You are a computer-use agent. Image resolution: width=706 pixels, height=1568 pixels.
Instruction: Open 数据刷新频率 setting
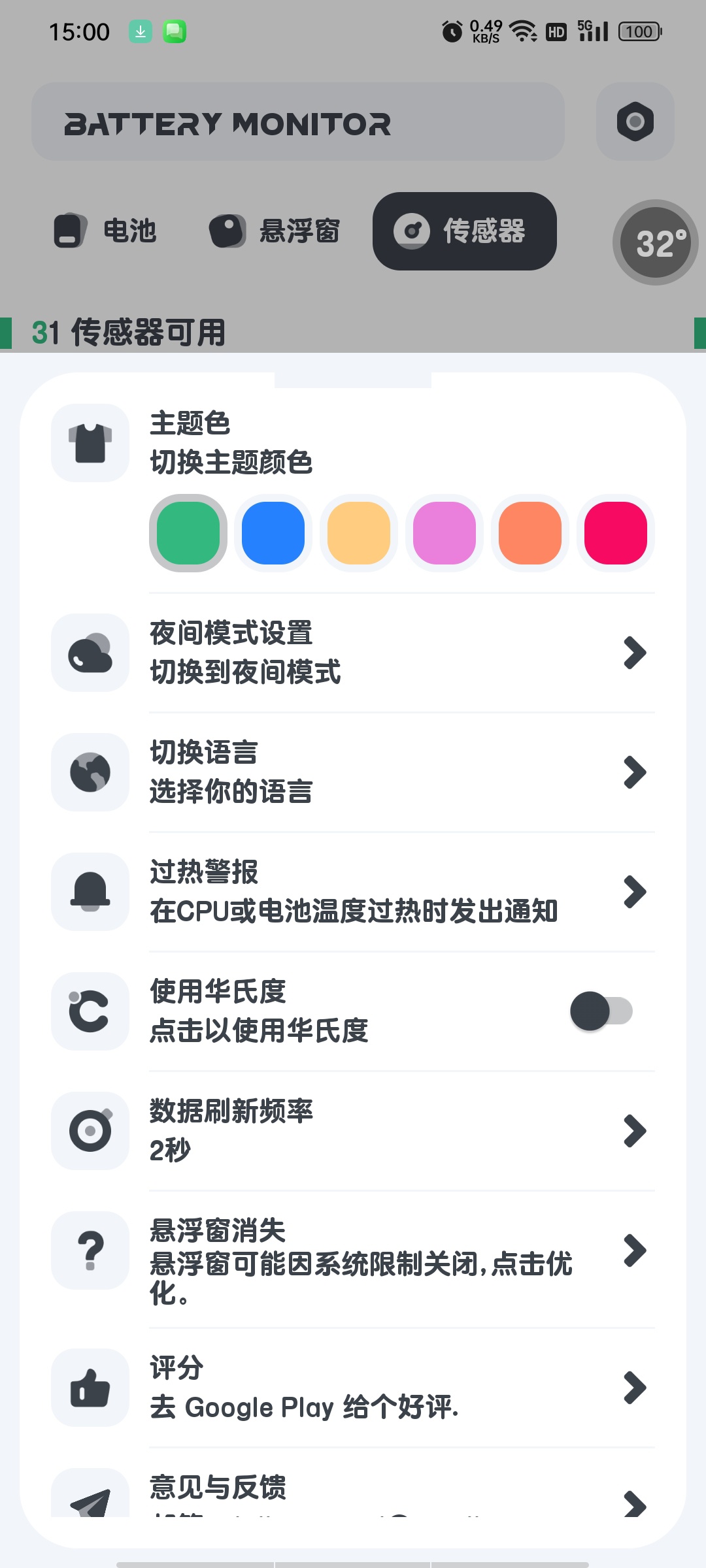[x=353, y=1131]
